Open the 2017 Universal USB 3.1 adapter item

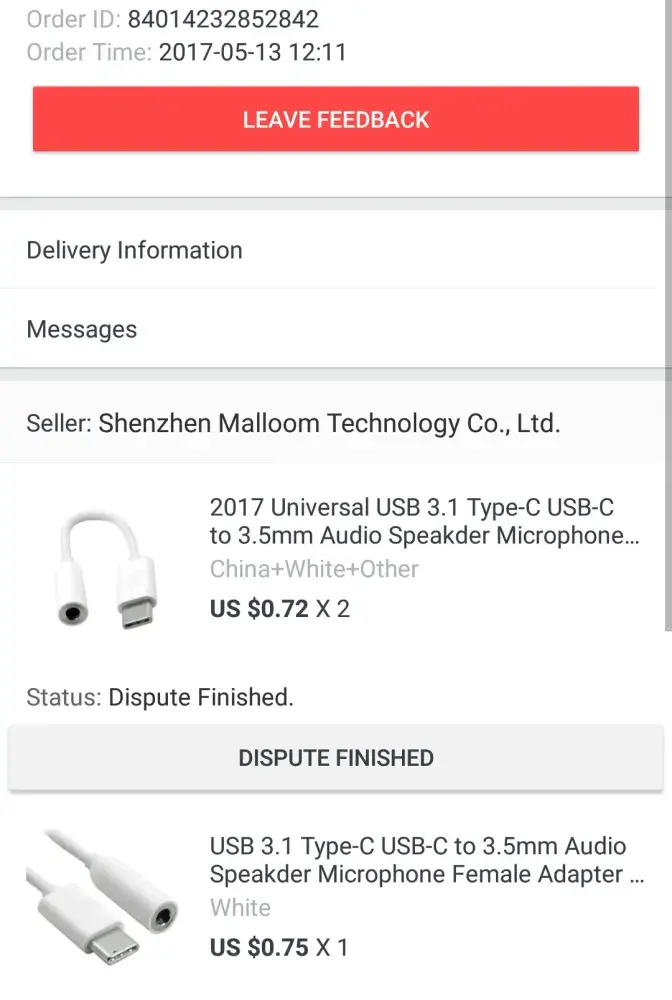(424, 536)
